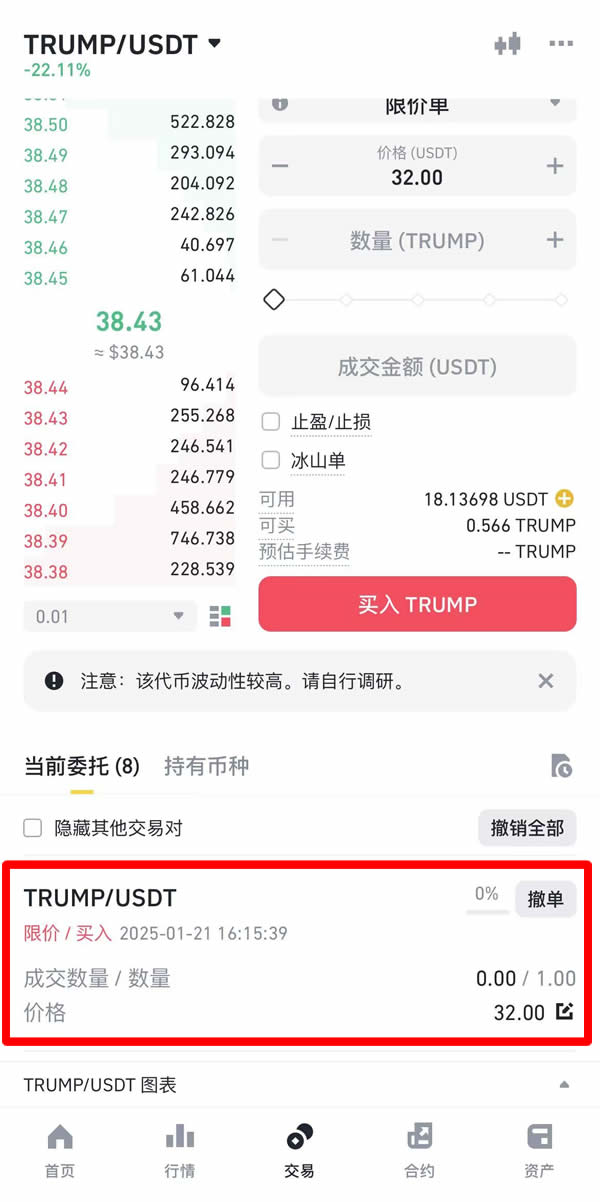Enable the 止盈/止损 checkbox
This screenshot has height=1202, width=600.
tap(271, 422)
